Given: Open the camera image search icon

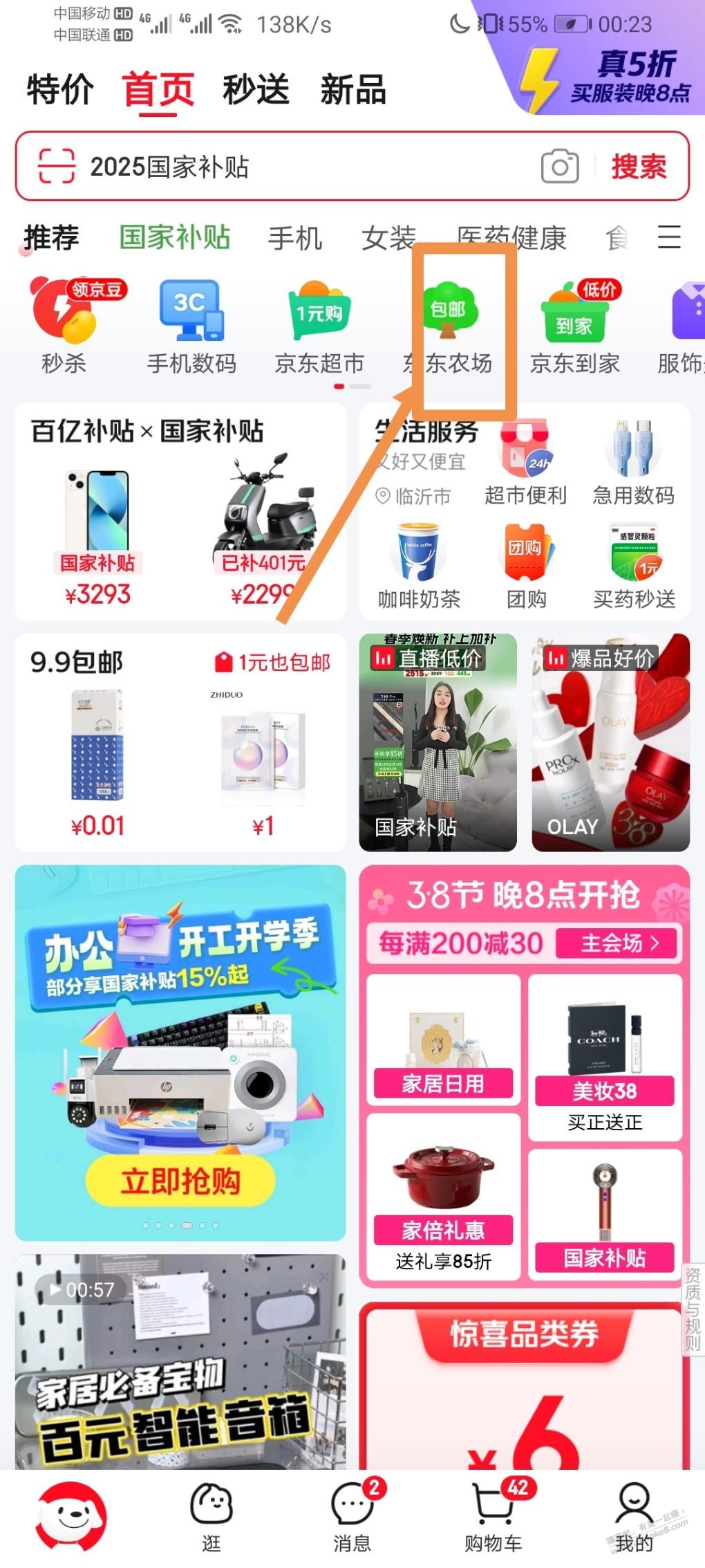Looking at the screenshot, I should (x=559, y=166).
